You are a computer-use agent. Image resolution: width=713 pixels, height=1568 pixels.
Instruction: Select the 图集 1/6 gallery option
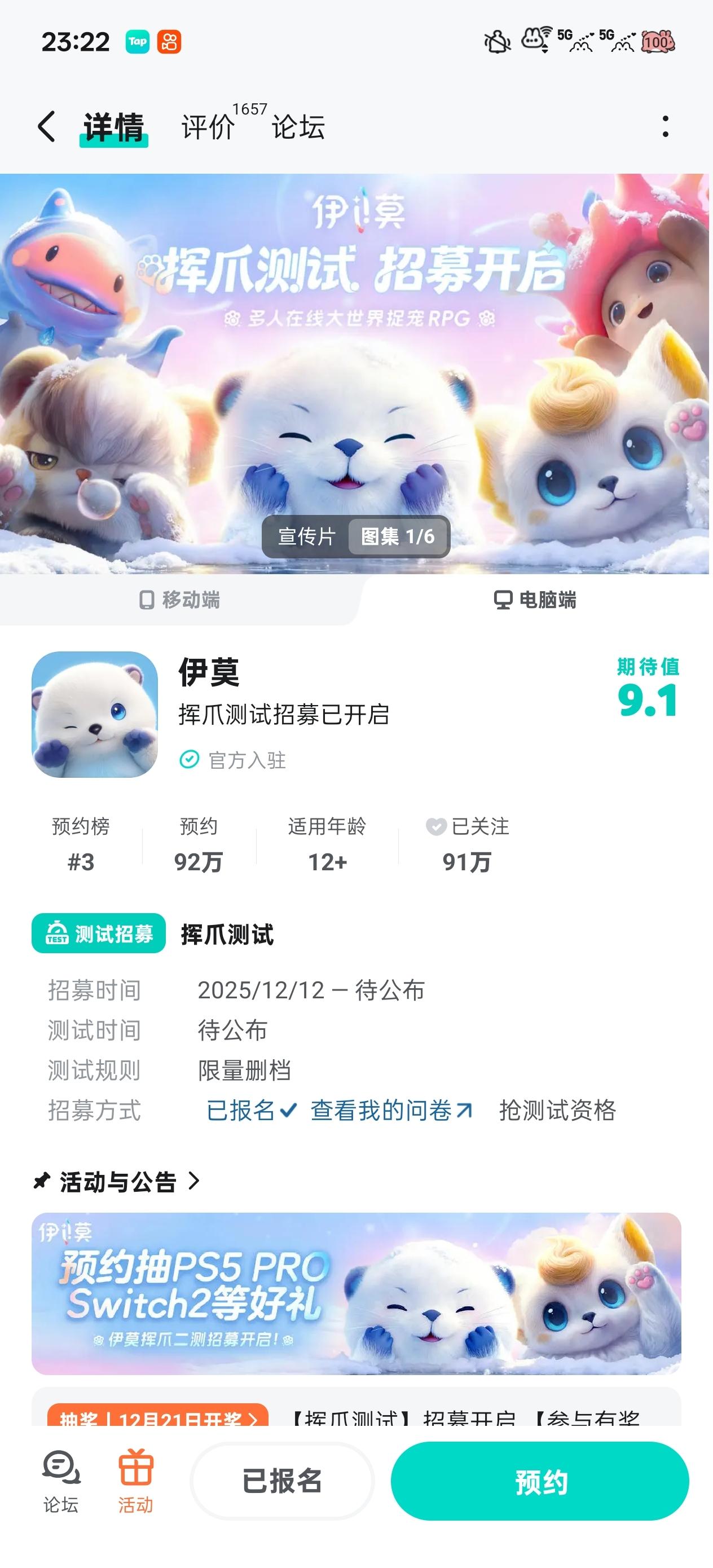[x=398, y=536]
